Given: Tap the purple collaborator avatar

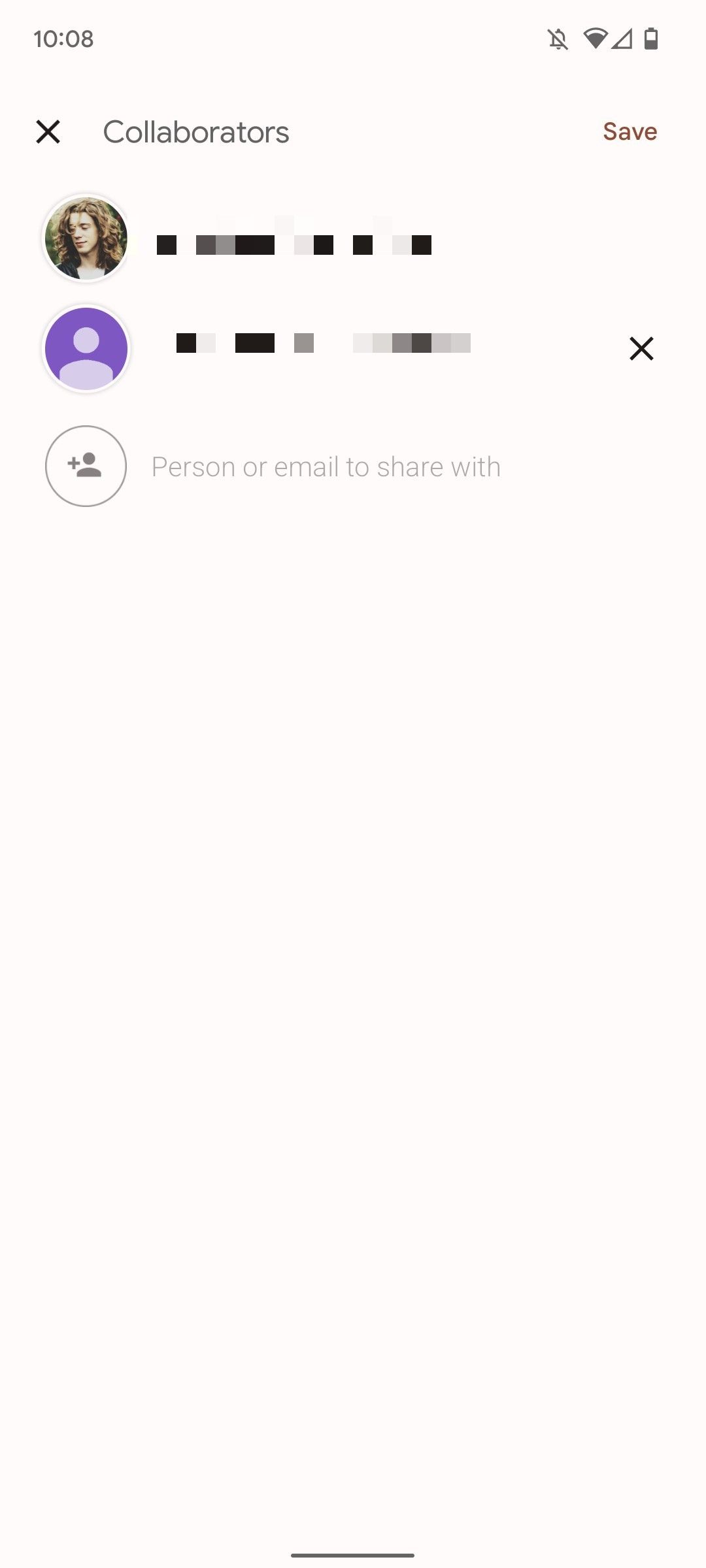Looking at the screenshot, I should pos(86,348).
